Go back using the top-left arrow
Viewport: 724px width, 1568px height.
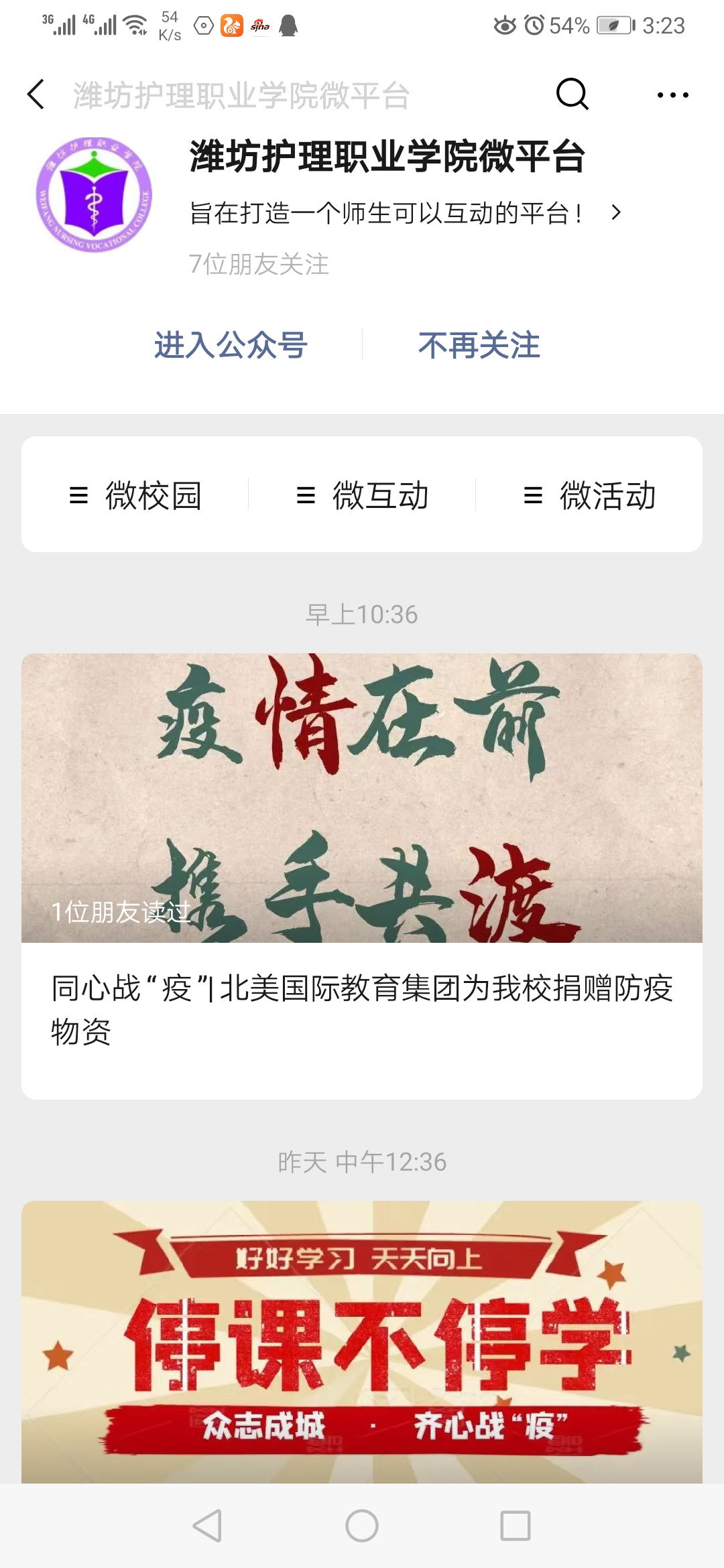click(x=36, y=94)
